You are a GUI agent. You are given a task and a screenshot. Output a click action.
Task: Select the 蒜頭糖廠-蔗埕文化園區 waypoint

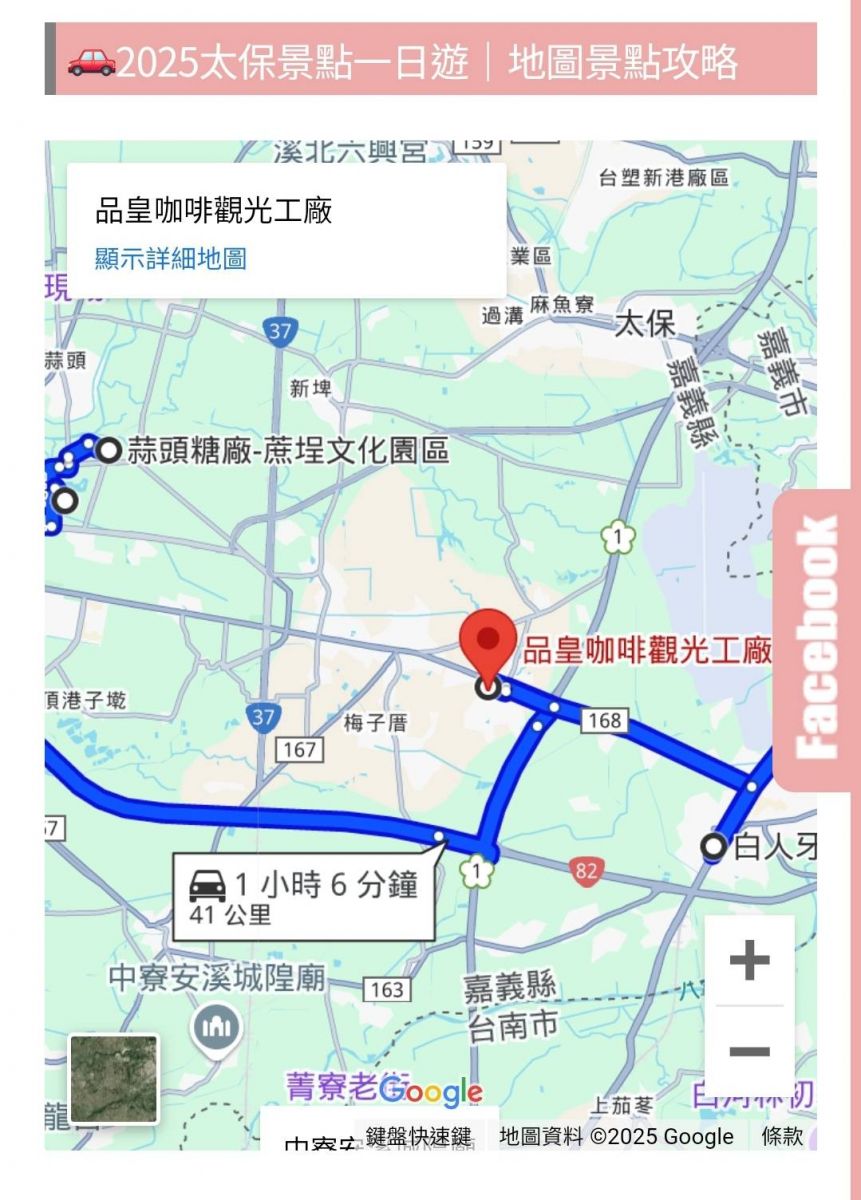tap(109, 451)
